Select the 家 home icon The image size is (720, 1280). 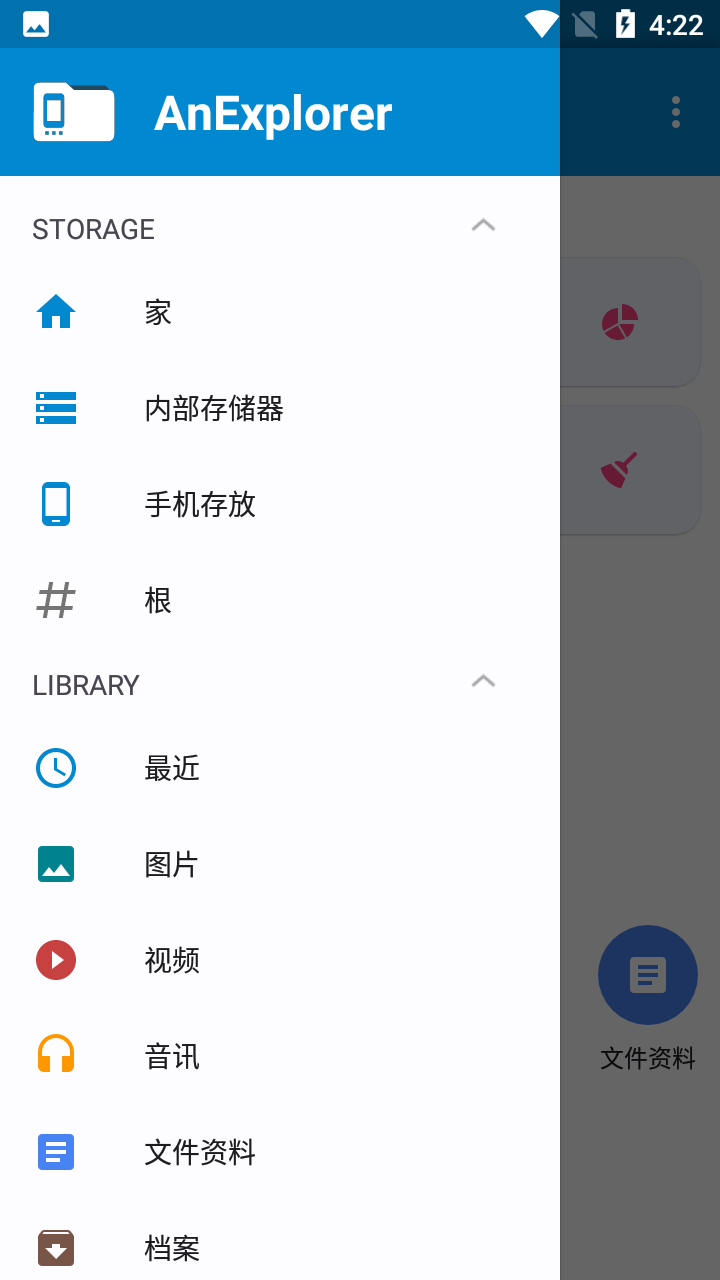click(56, 311)
